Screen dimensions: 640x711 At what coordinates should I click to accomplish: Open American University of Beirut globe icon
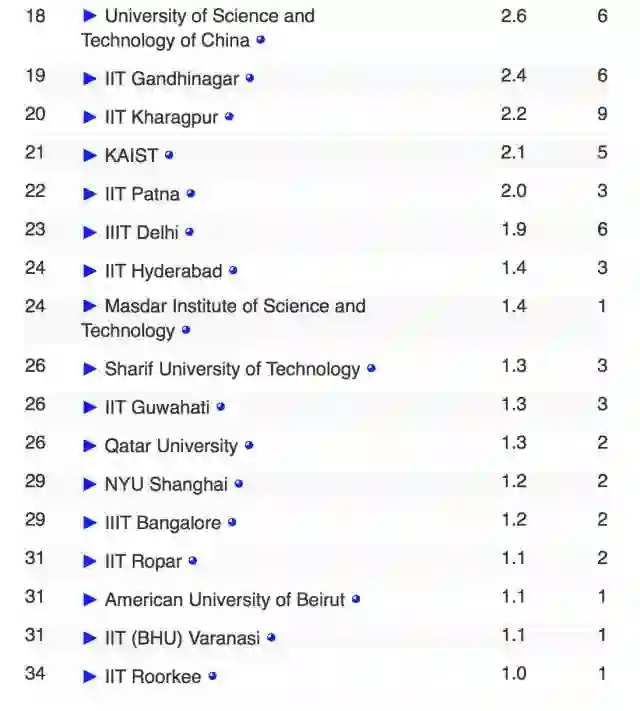coord(356,599)
